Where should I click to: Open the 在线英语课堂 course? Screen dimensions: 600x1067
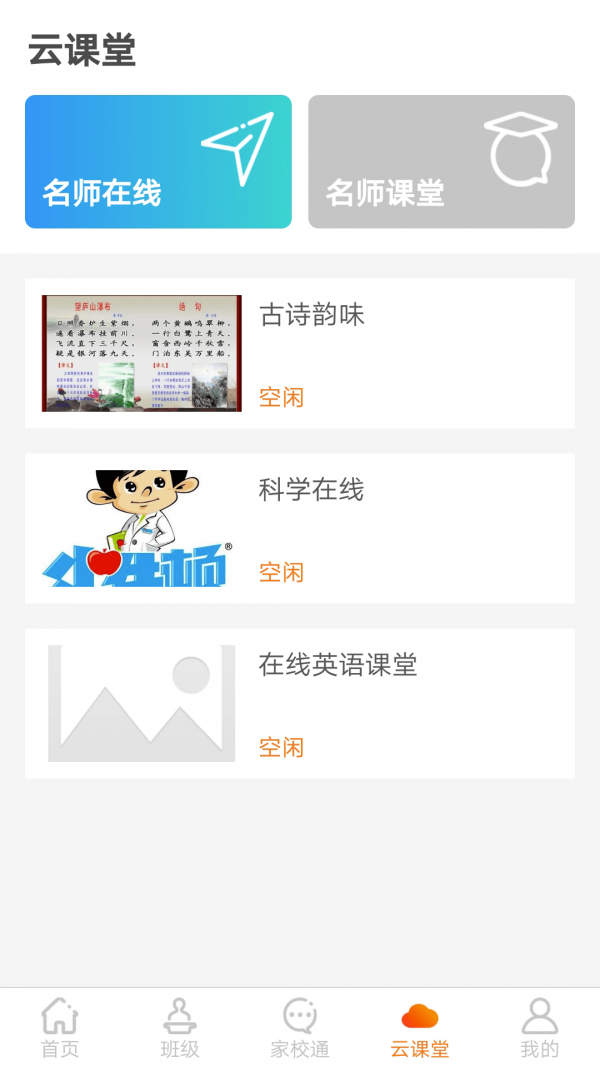click(300, 703)
